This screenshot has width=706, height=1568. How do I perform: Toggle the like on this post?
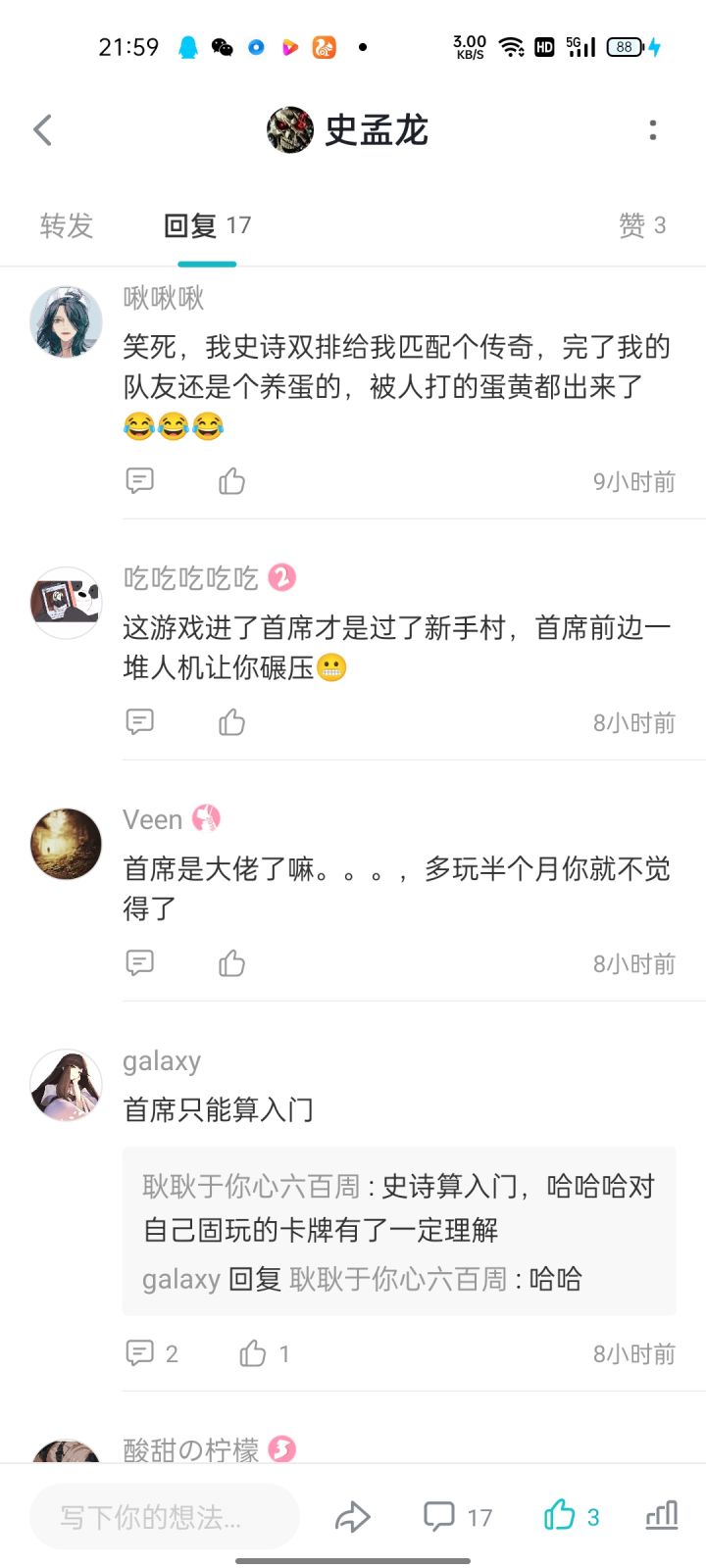click(x=571, y=1516)
